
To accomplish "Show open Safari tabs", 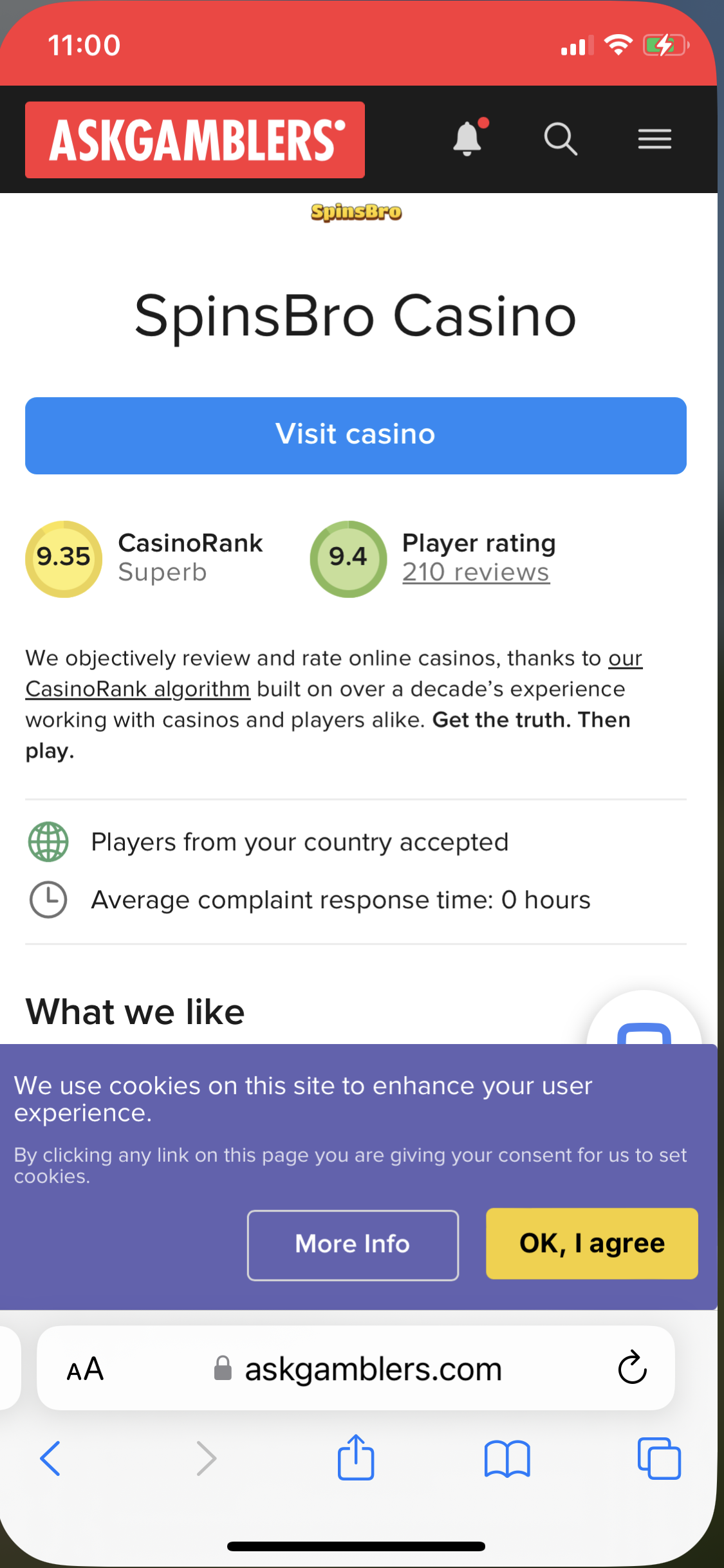I will click(x=659, y=1459).
